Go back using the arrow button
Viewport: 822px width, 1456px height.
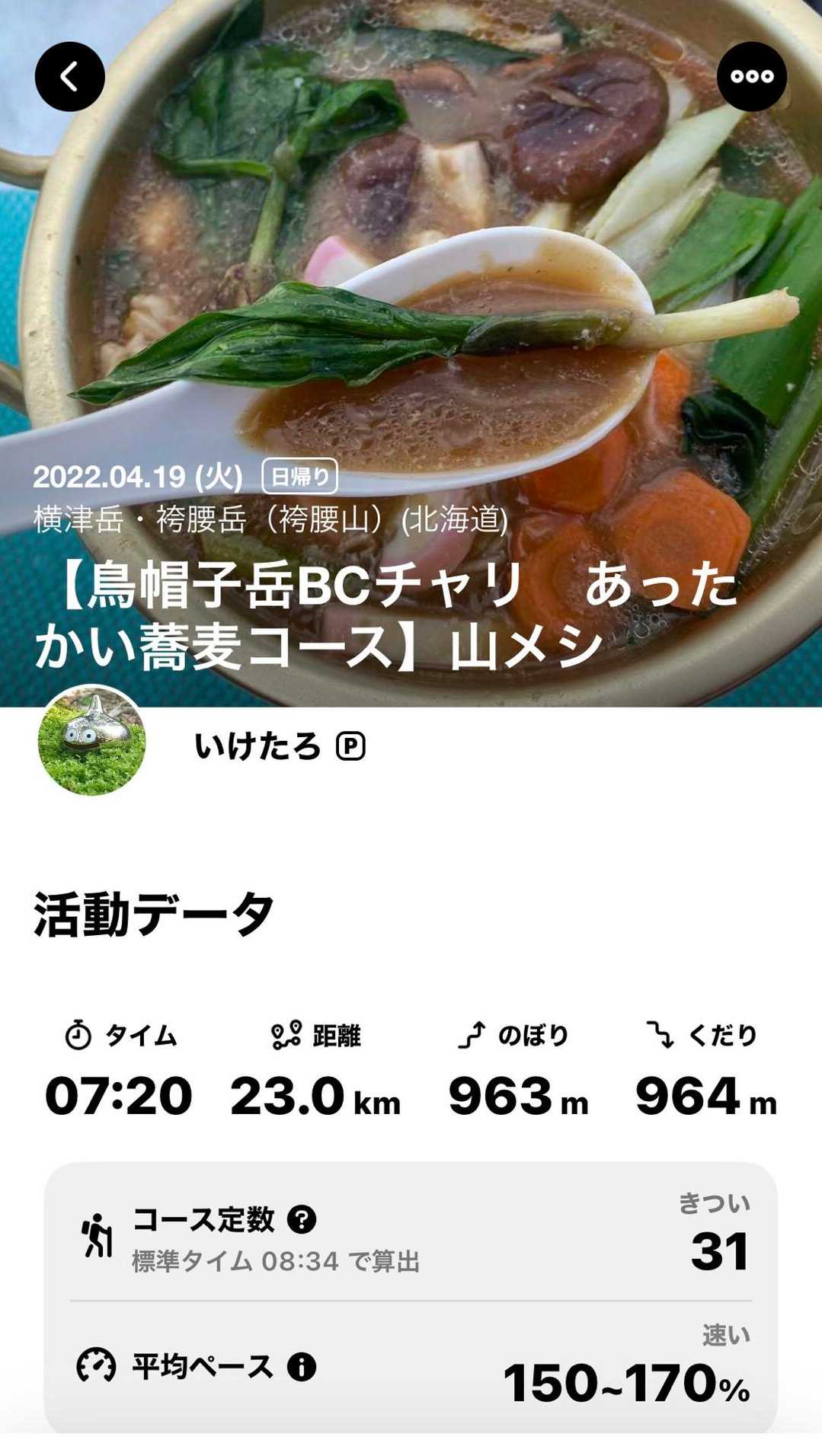pyautogui.click(x=69, y=77)
